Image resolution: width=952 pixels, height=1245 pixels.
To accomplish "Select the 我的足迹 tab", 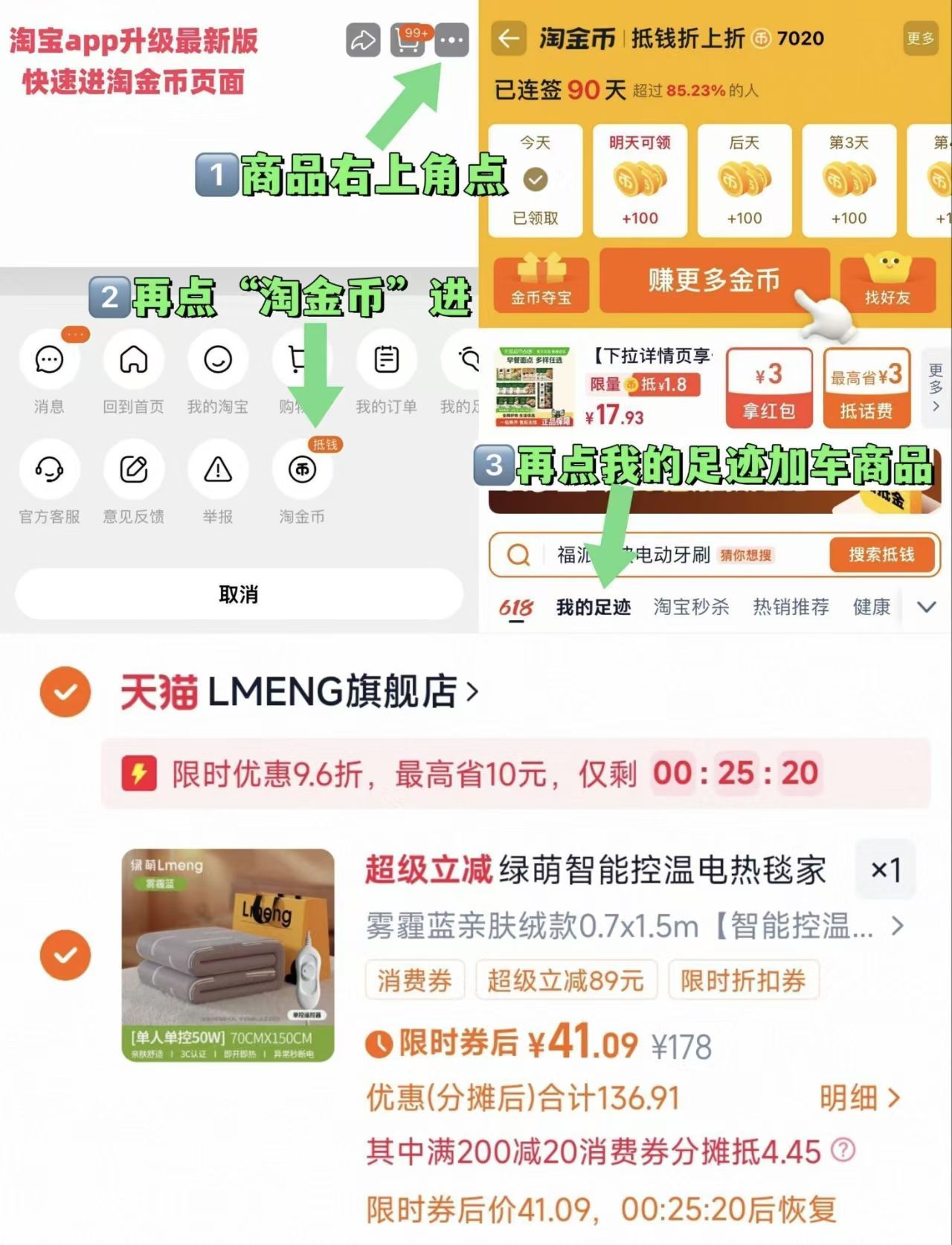I will [593, 606].
